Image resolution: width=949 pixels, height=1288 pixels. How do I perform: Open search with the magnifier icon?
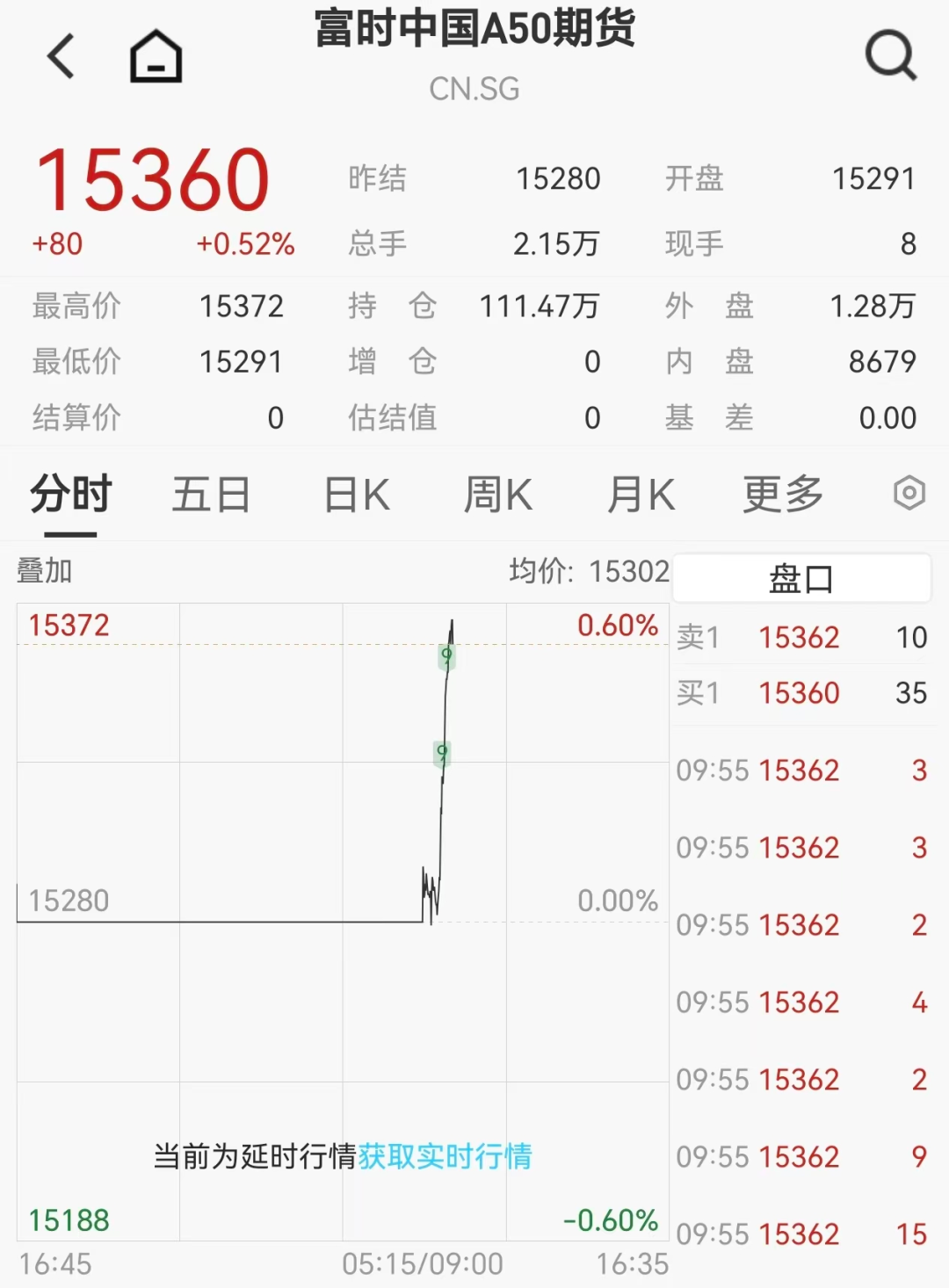[x=891, y=54]
